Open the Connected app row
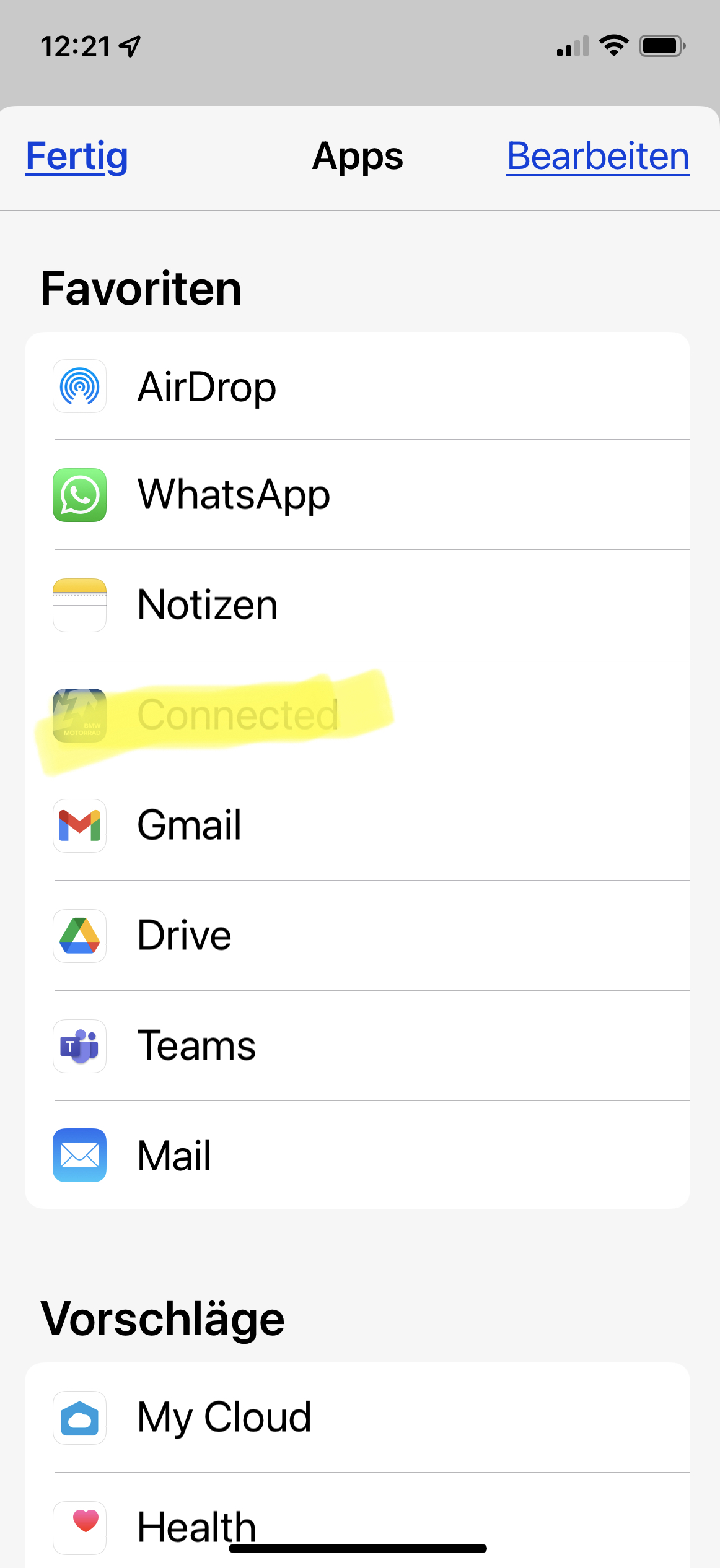 click(x=357, y=715)
